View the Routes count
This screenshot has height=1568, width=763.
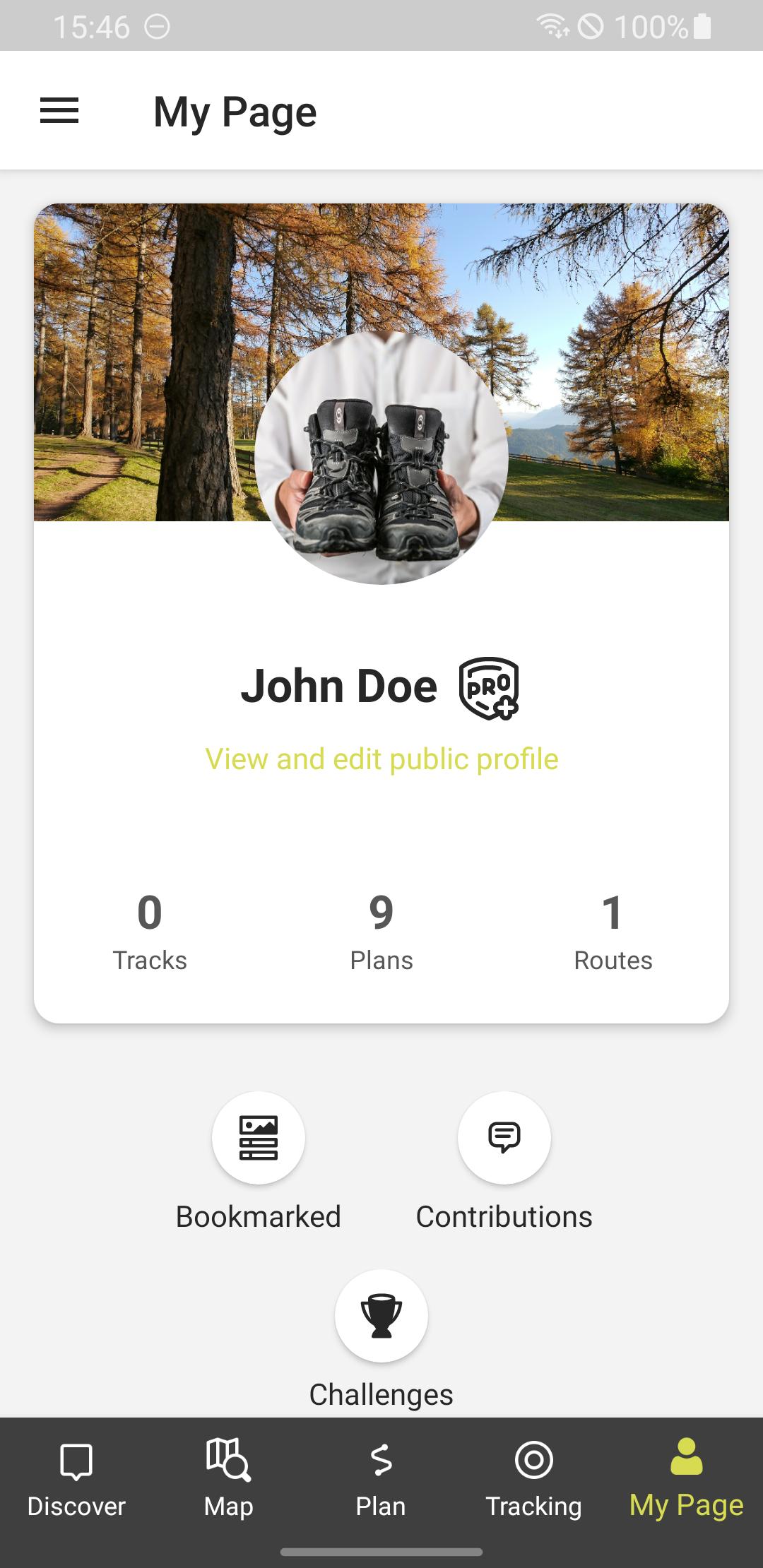tap(613, 932)
